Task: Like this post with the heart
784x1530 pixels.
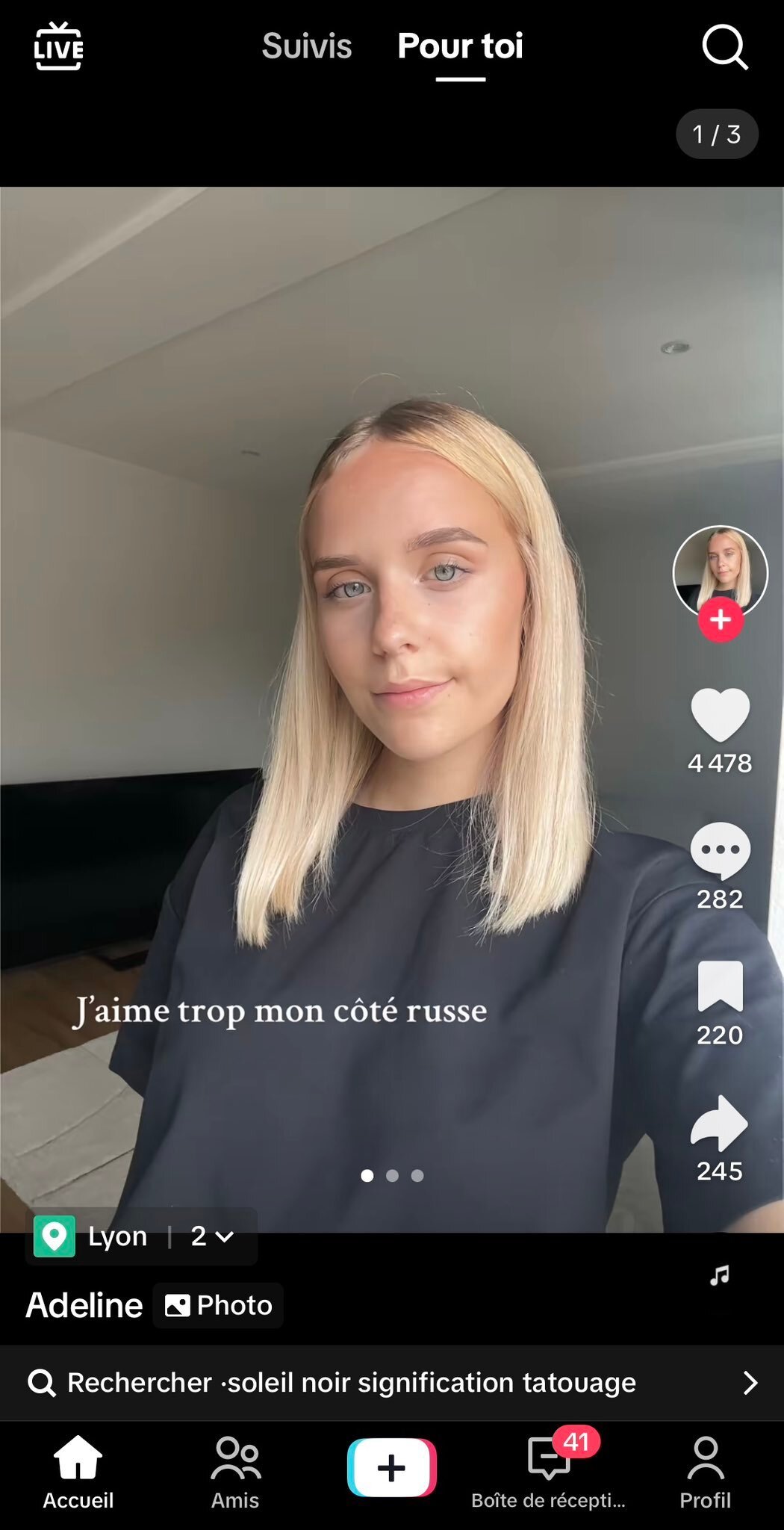Action: [720, 715]
